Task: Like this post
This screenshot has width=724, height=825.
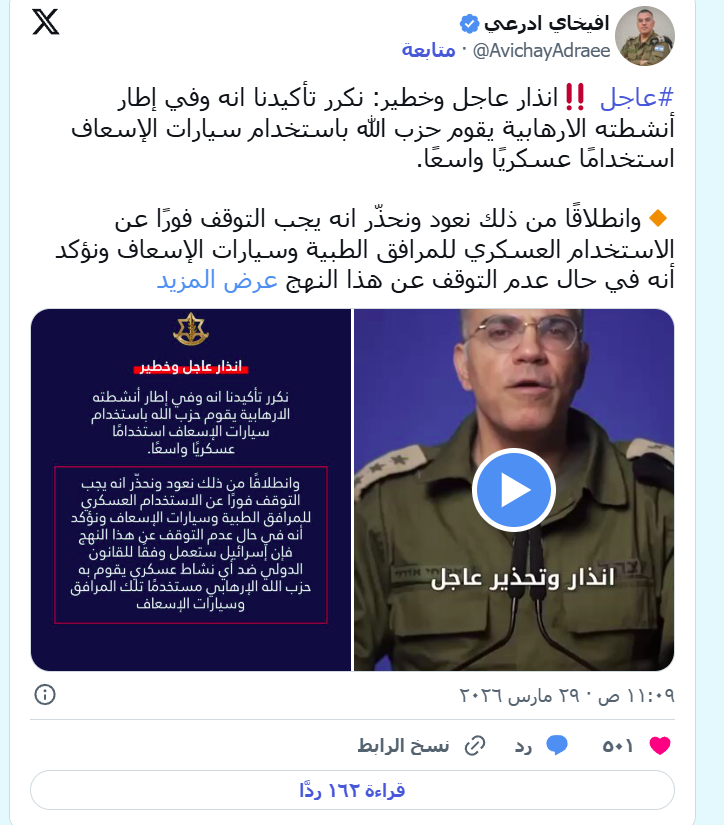Action: [x=659, y=746]
